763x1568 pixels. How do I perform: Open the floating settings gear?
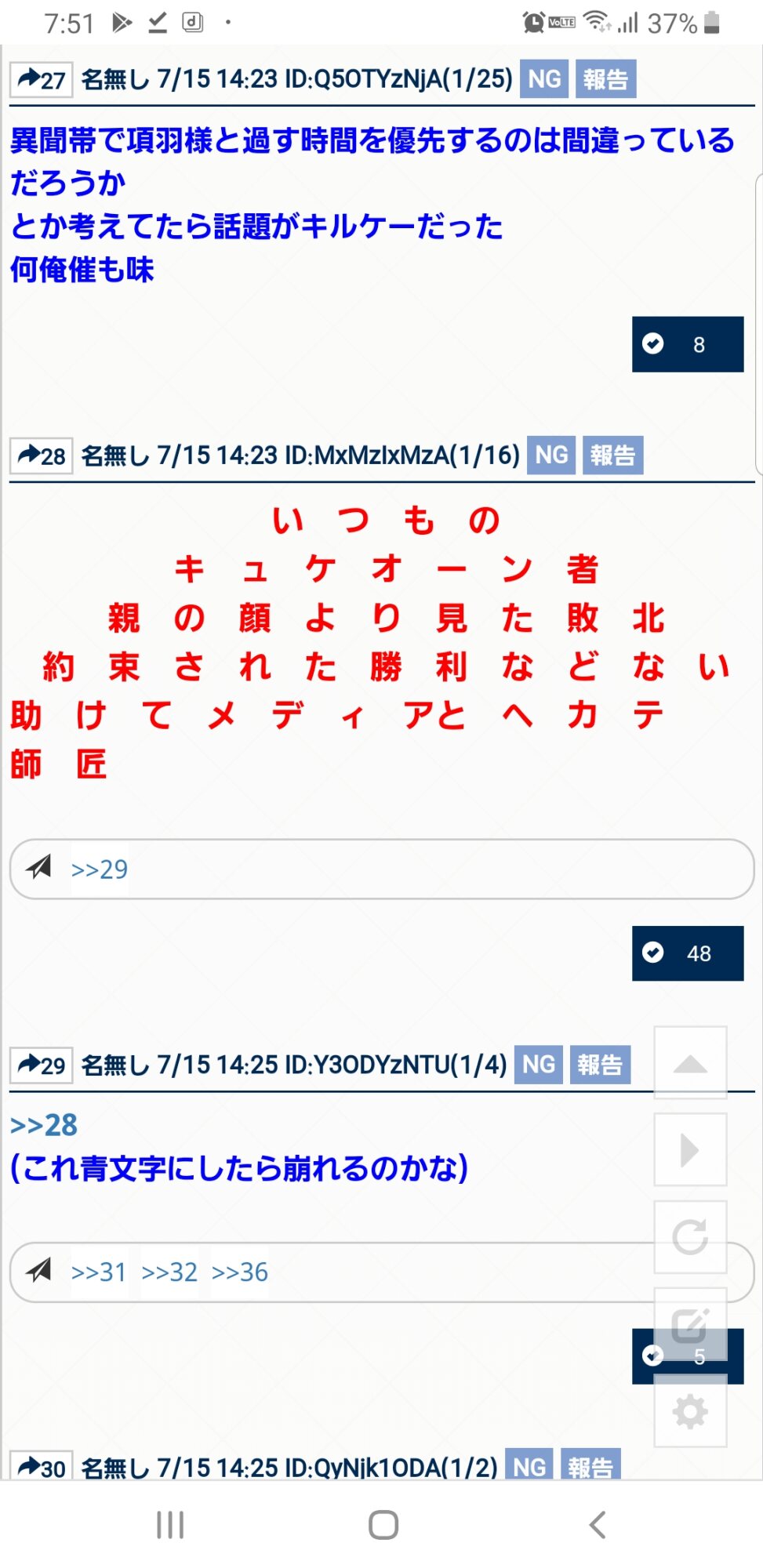tap(690, 1411)
